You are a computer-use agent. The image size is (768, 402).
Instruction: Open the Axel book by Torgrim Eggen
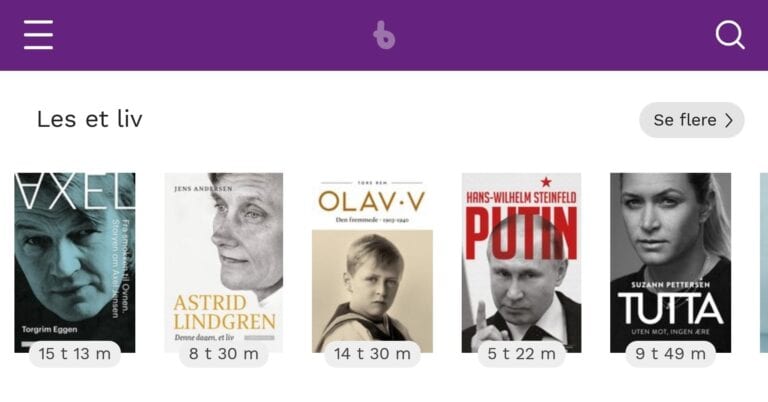(x=75, y=262)
